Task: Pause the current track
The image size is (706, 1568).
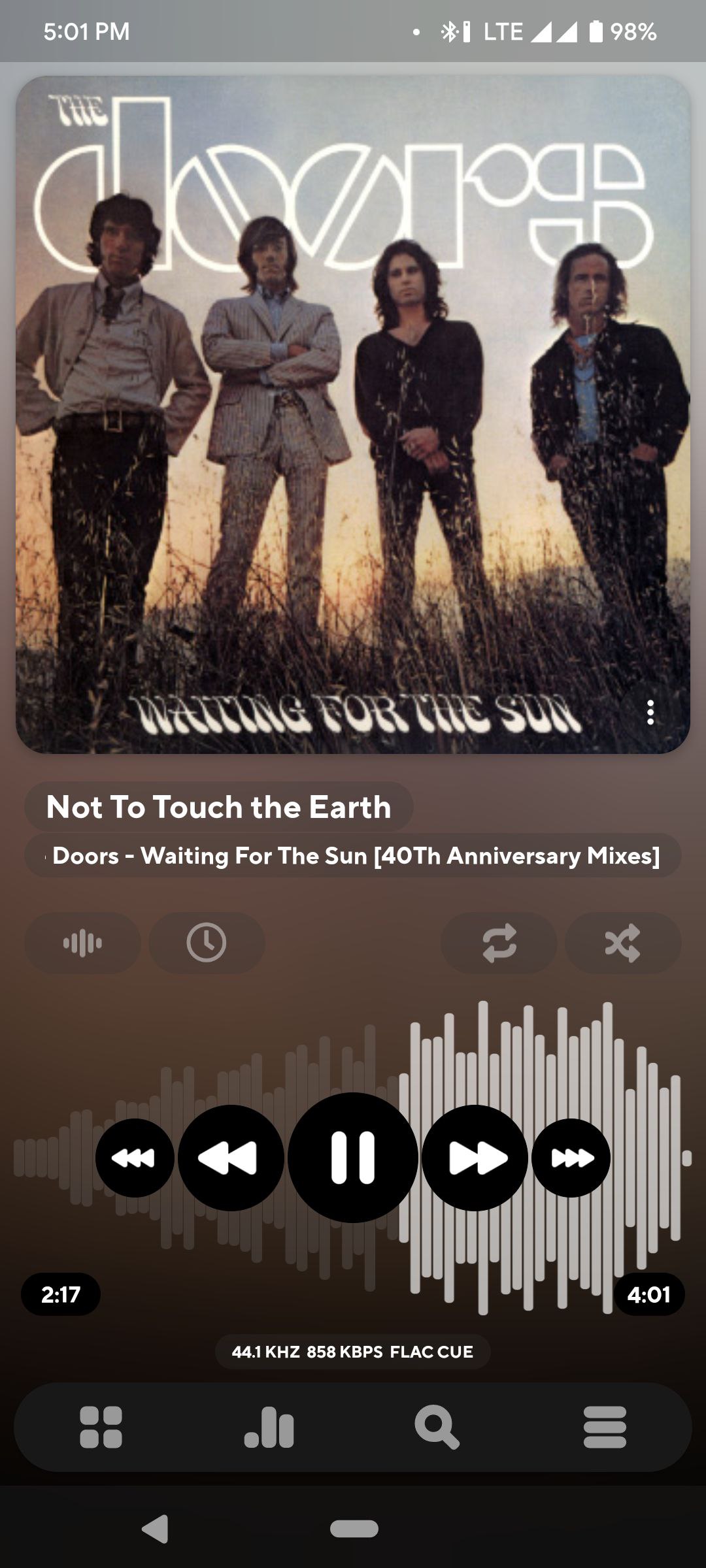Action: 353,1158
